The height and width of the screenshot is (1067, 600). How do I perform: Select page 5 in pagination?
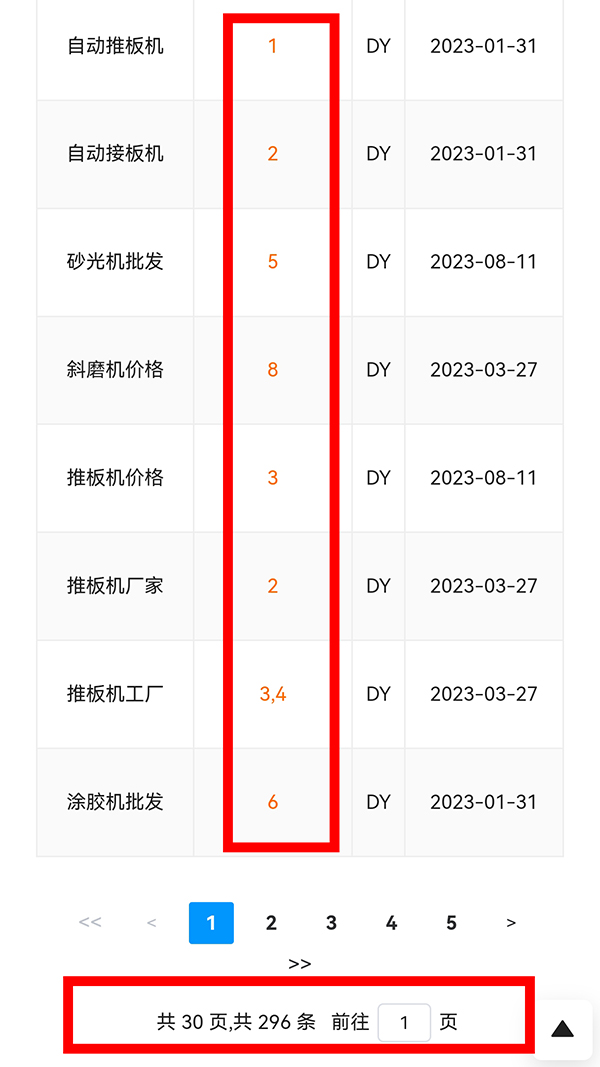[x=451, y=923]
